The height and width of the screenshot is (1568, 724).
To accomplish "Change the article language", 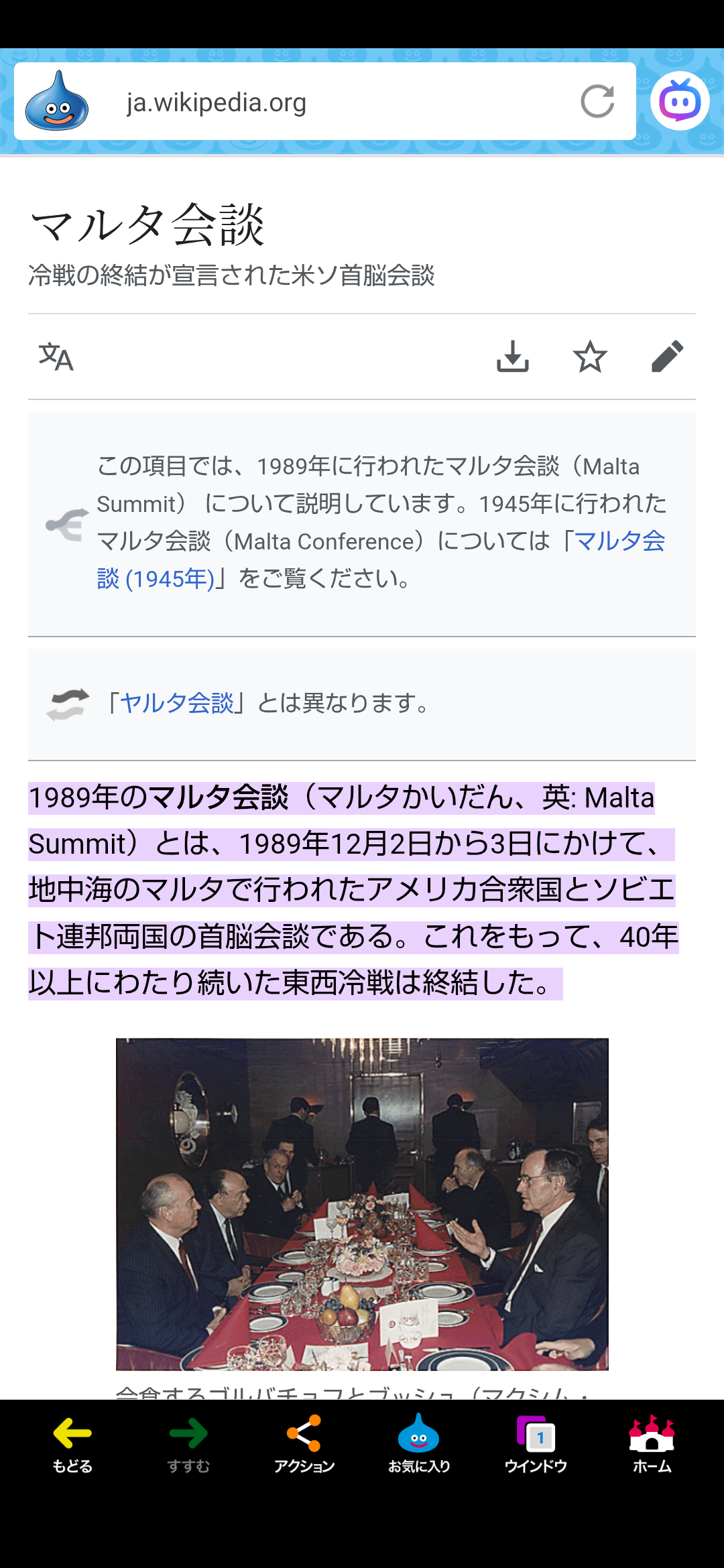I will [x=56, y=356].
